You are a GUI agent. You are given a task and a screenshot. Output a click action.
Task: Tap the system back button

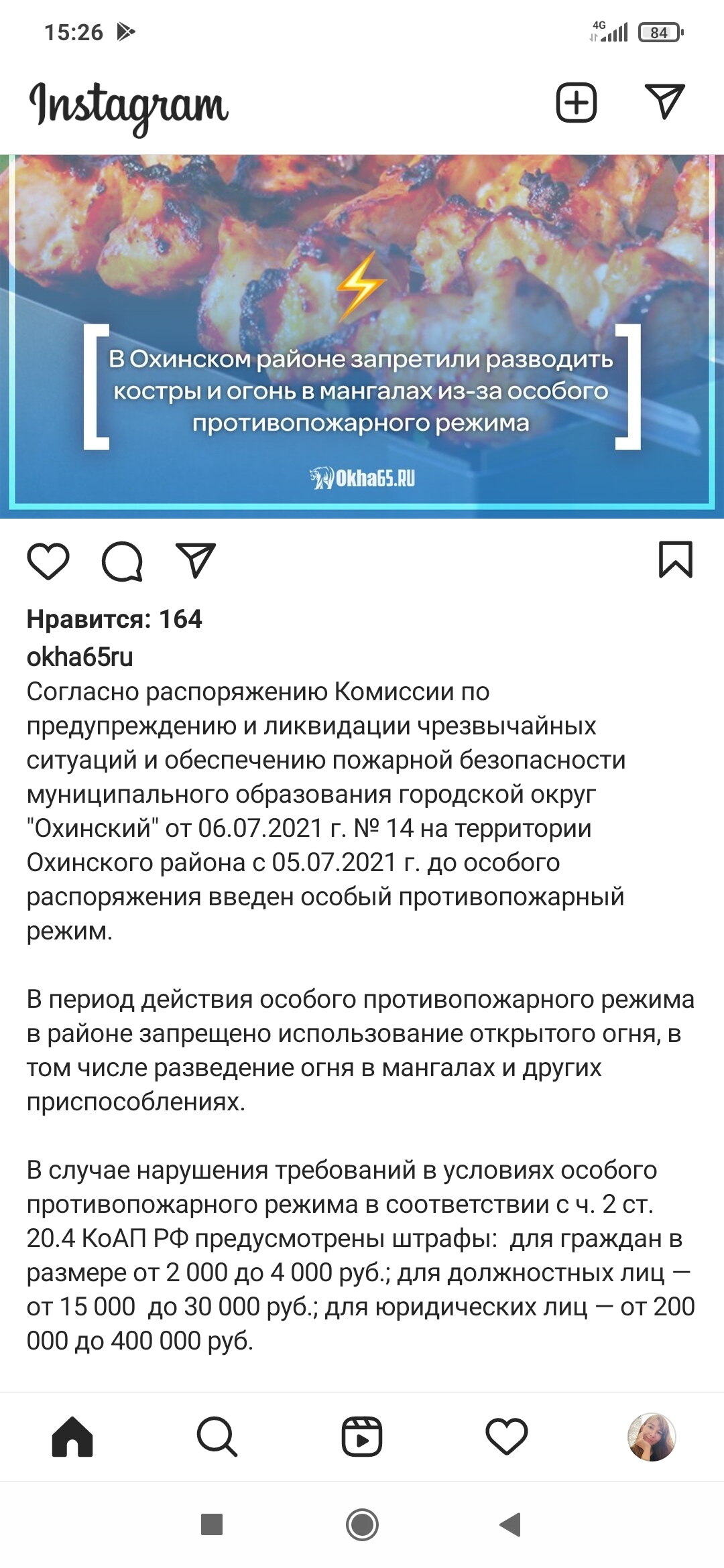click(x=511, y=1524)
